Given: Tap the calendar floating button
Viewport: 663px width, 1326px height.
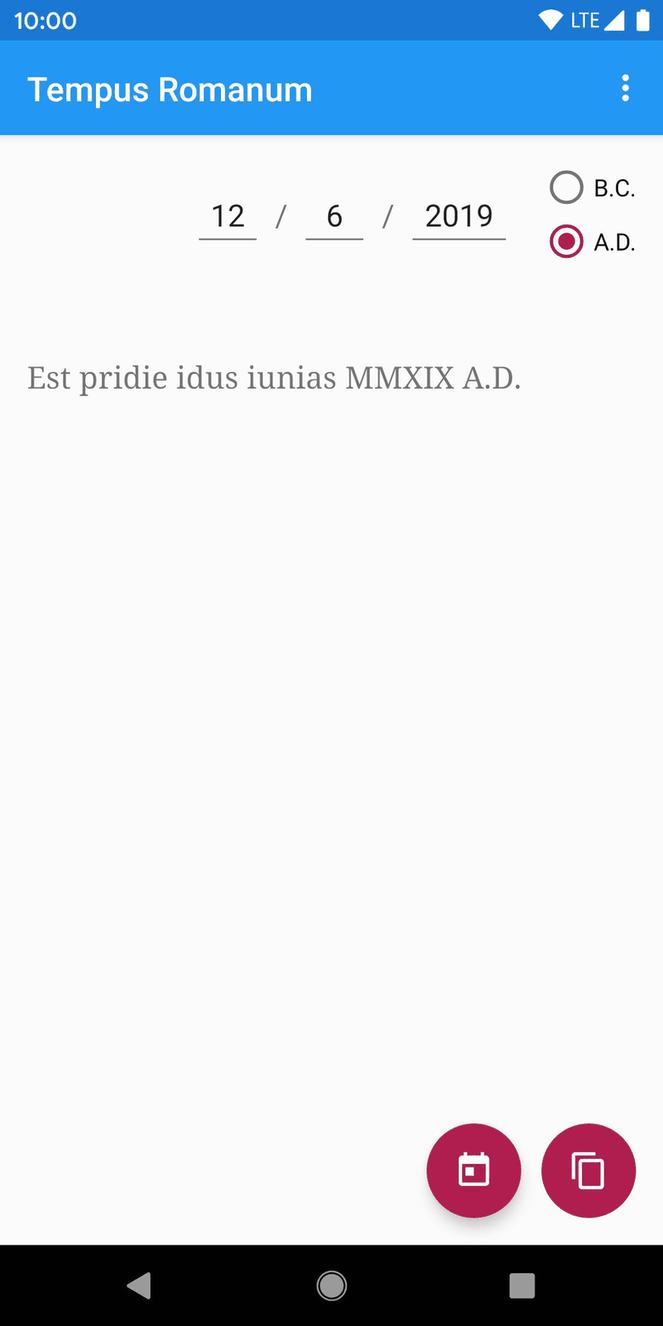Looking at the screenshot, I should [x=474, y=1170].
